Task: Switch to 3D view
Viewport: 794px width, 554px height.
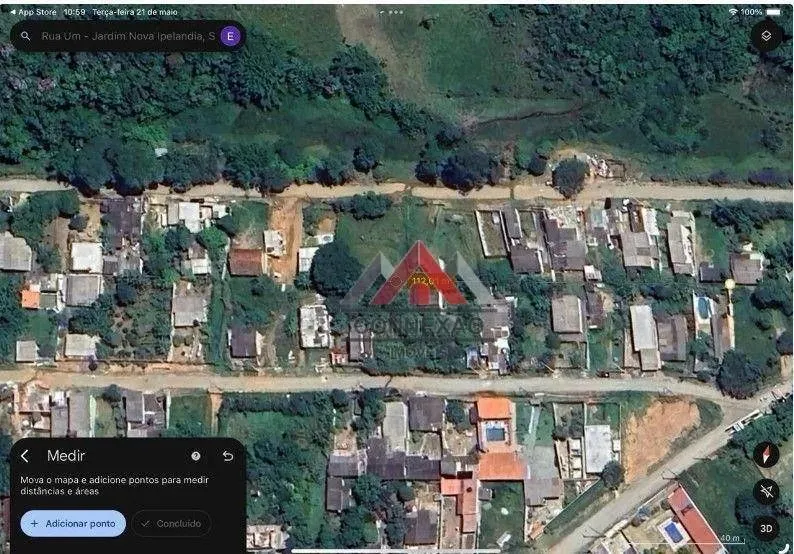Action: coord(766,528)
